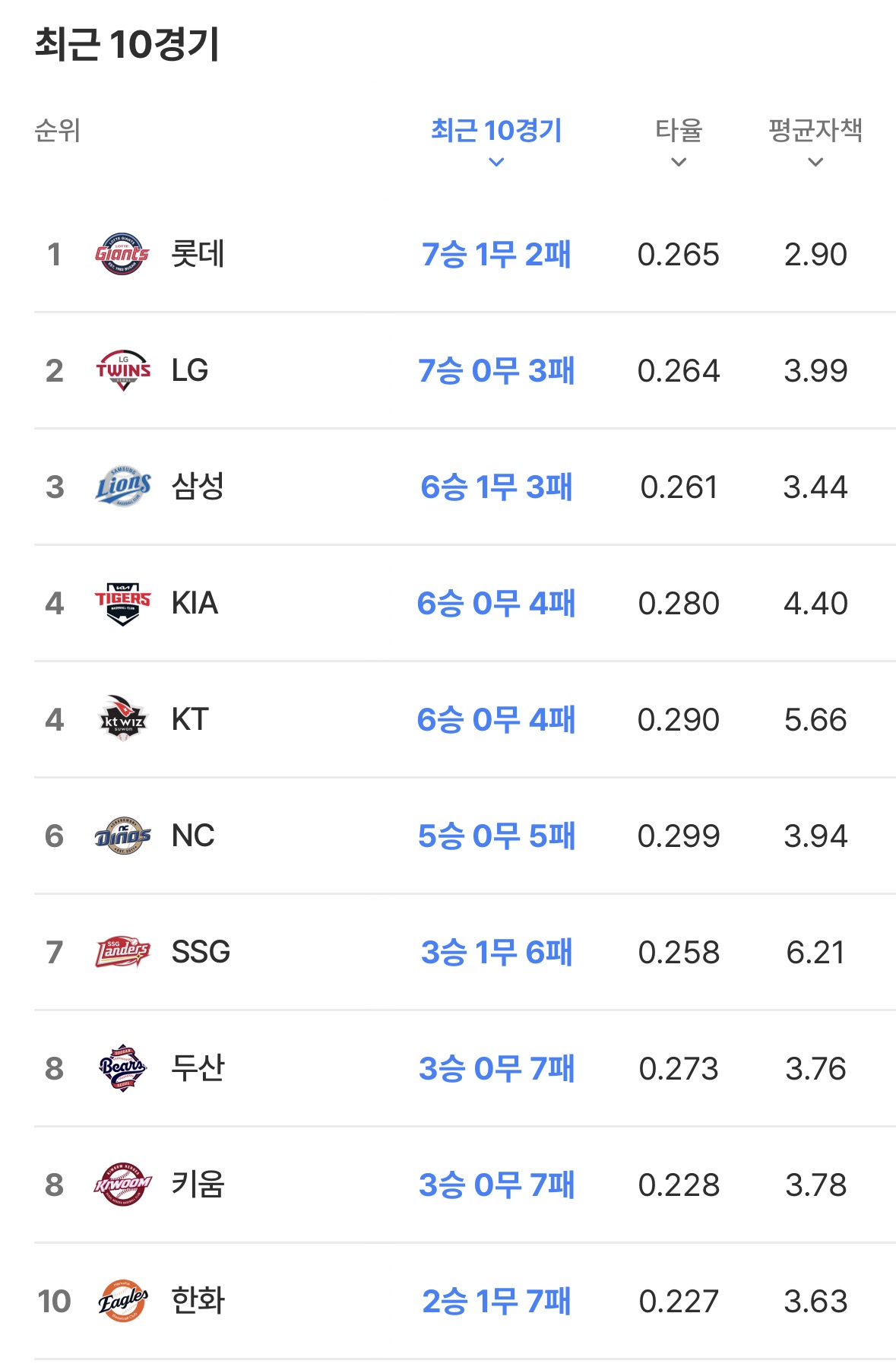Open the NC team row
The height and width of the screenshot is (1367, 896).
tap(464, 836)
